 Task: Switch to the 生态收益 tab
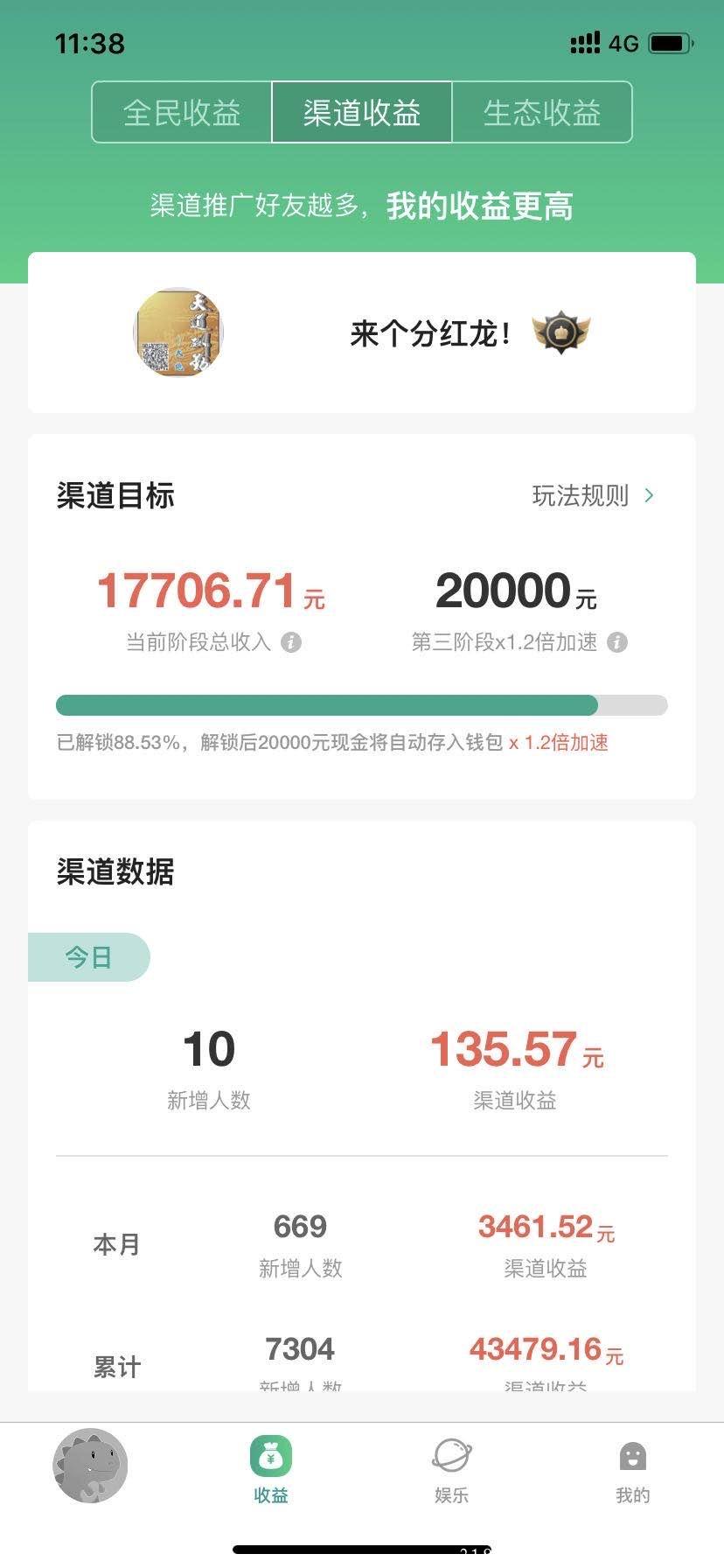tap(543, 112)
